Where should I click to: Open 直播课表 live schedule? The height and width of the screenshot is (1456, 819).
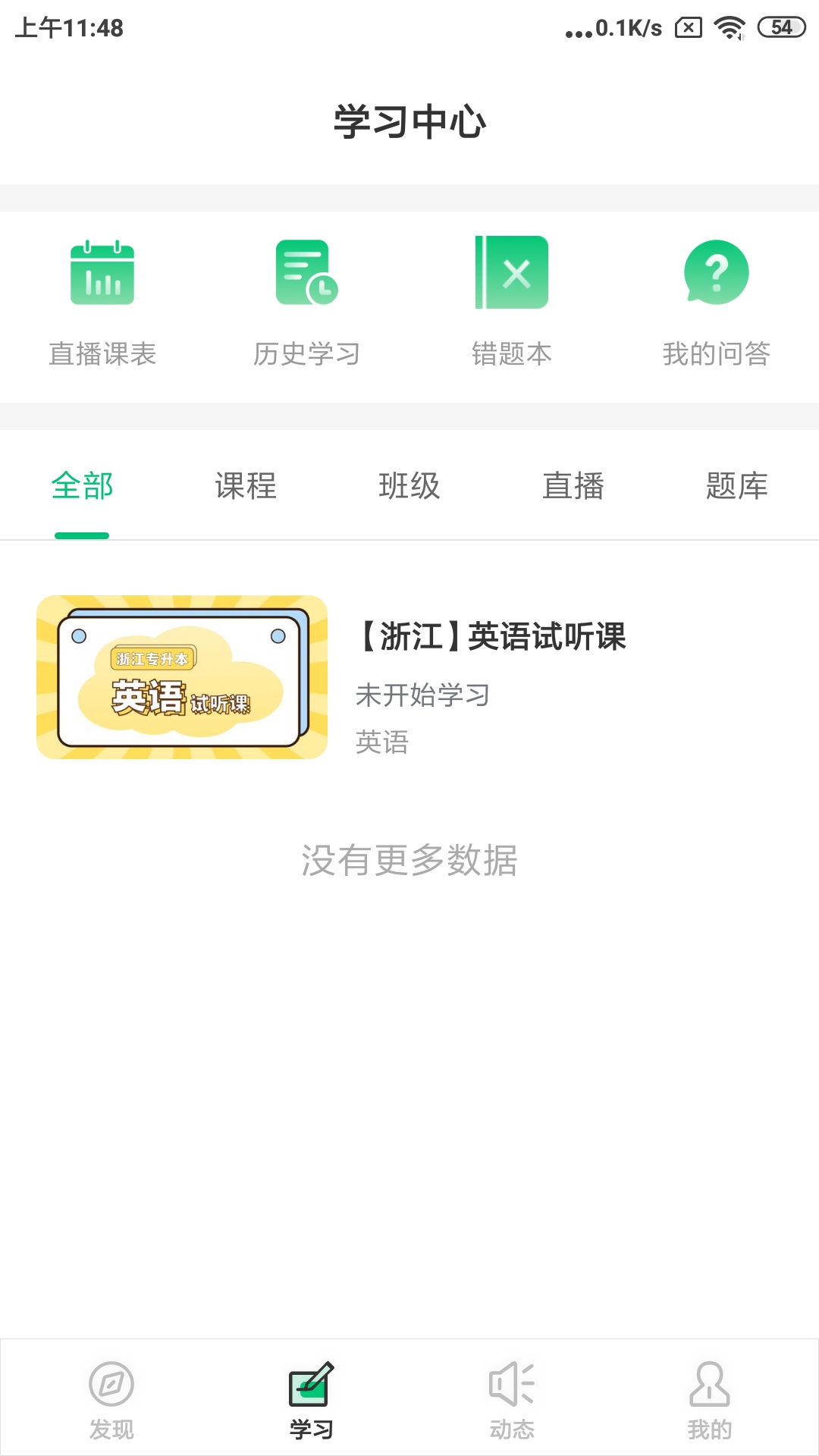(102, 303)
